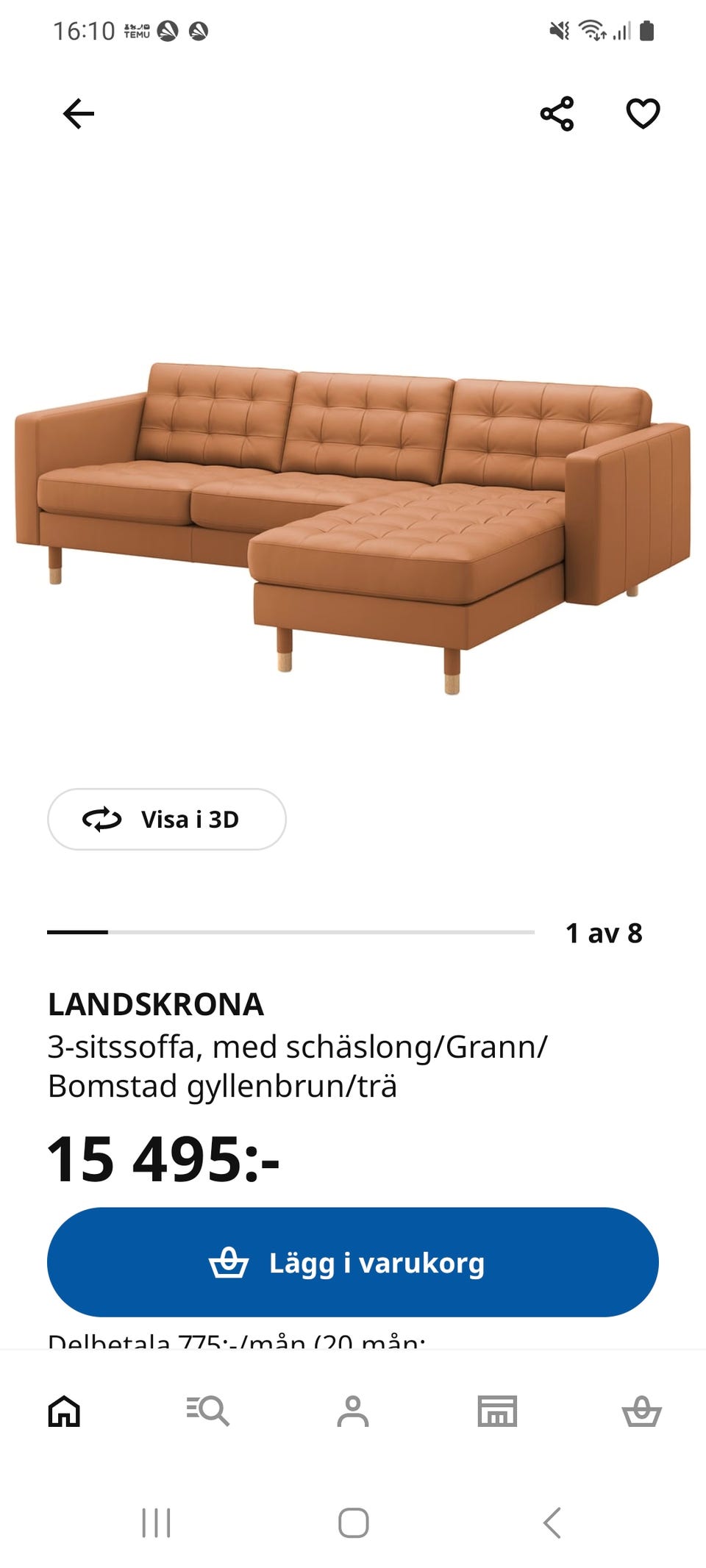Screen dimensions: 706x1568
Task: Add LANDSKRONA sofa to favorites via heart icon
Action: [642, 115]
